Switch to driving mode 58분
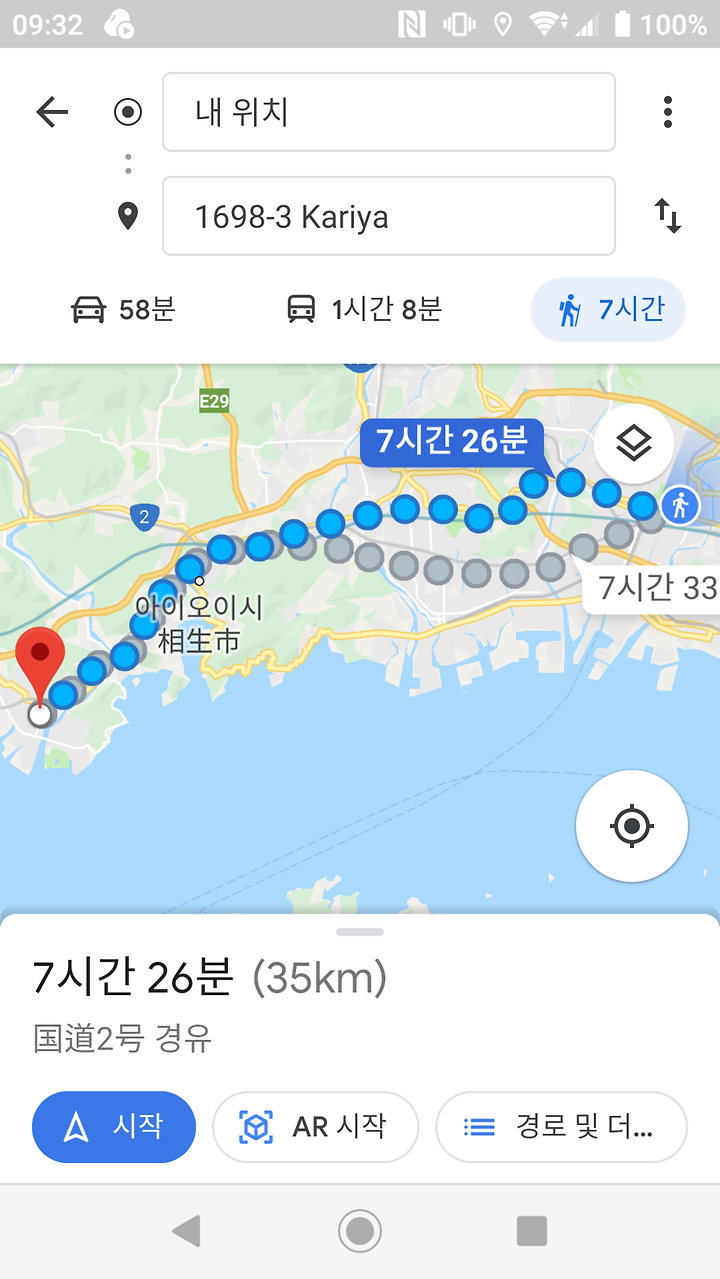This screenshot has width=720, height=1279. 123,310
